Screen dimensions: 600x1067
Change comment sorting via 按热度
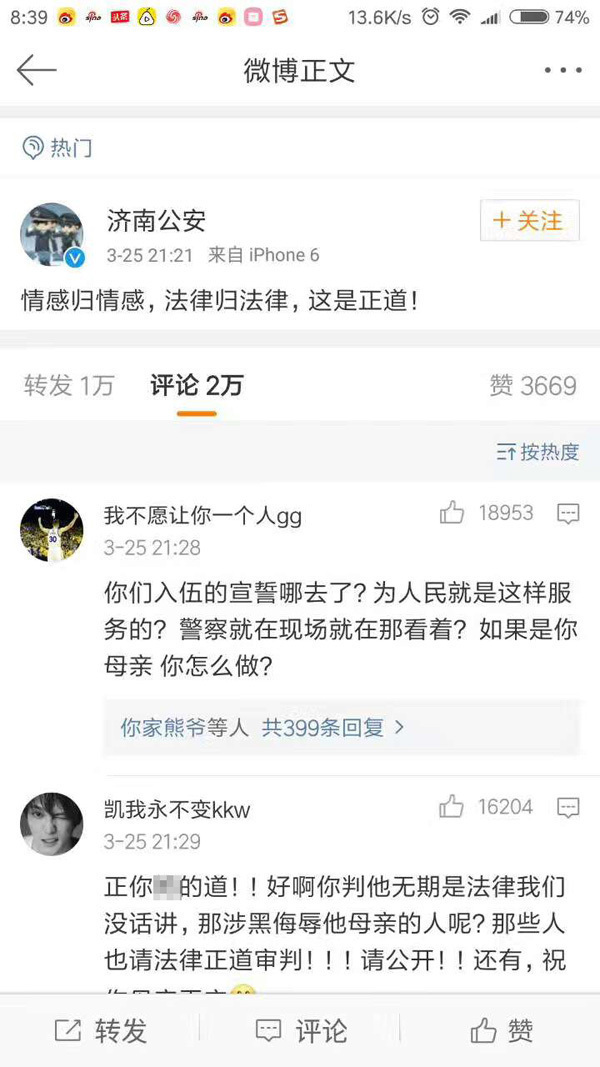tap(539, 452)
